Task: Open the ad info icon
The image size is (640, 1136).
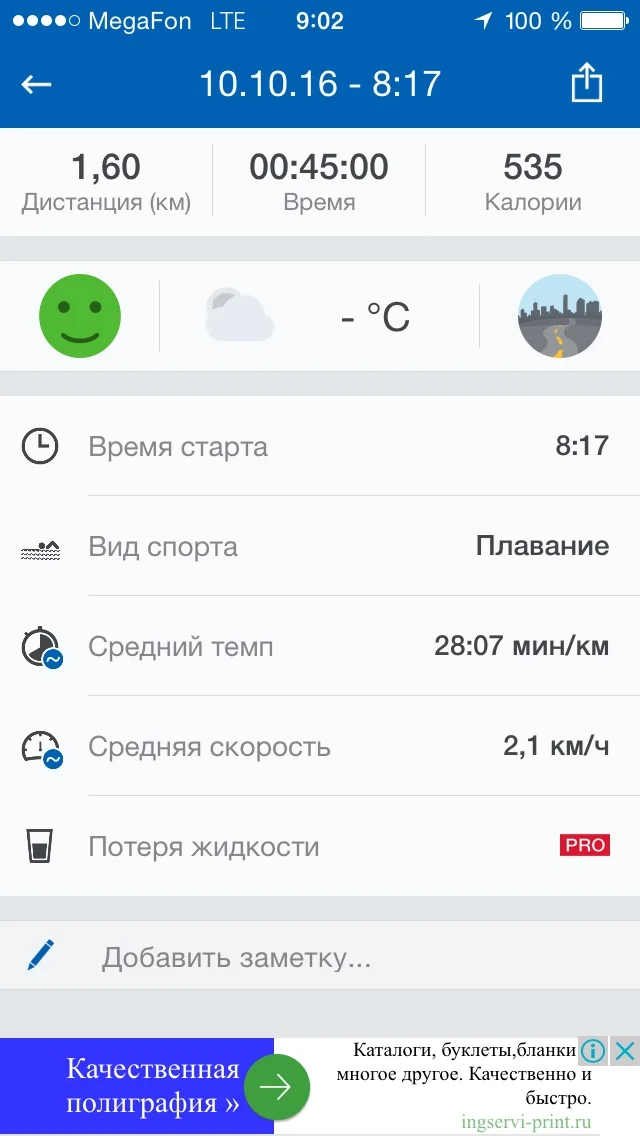Action: [593, 1051]
